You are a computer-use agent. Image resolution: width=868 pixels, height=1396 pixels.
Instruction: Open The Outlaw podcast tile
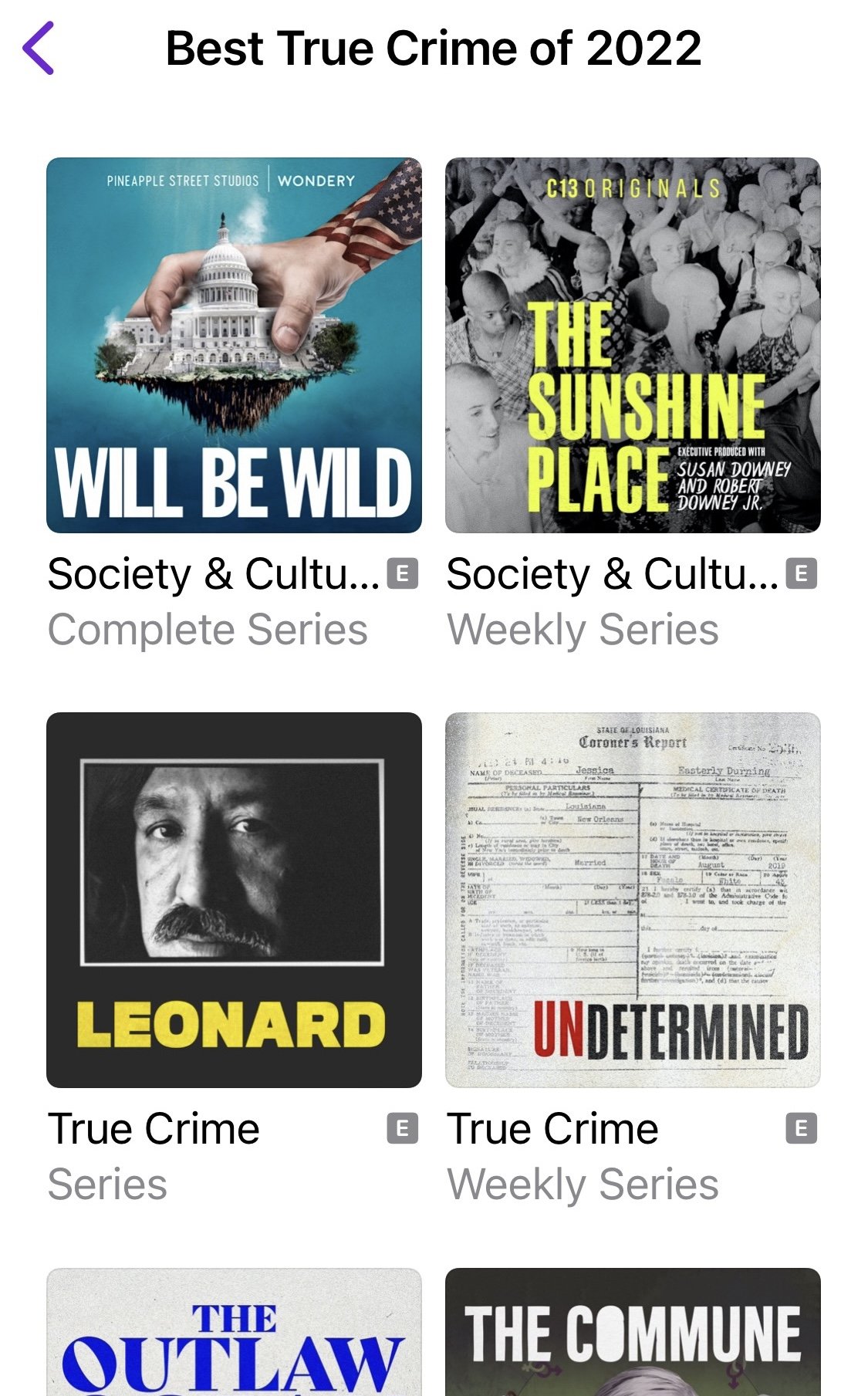[x=234, y=1332]
